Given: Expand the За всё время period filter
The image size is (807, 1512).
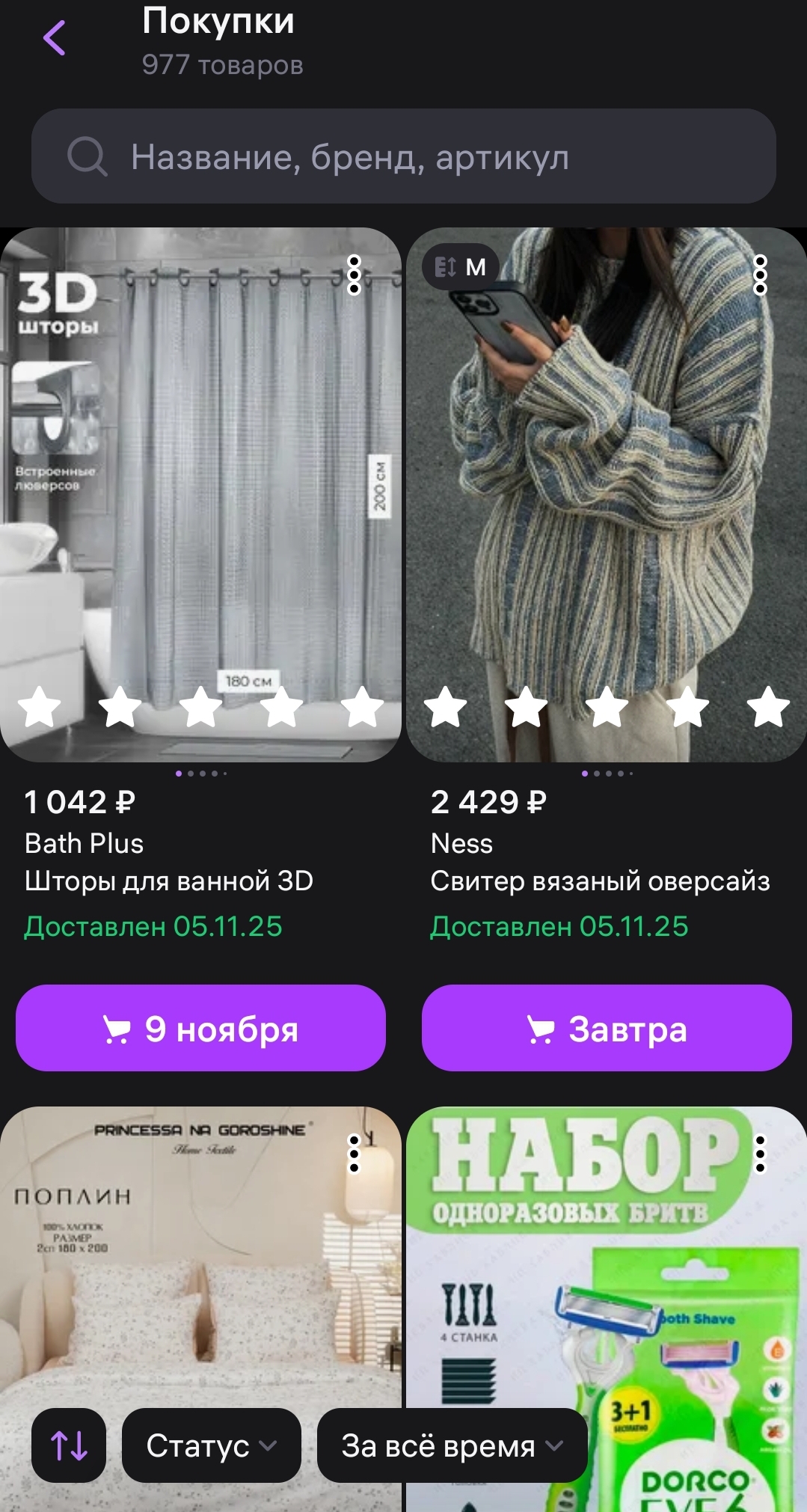Looking at the screenshot, I should [452, 1445].
